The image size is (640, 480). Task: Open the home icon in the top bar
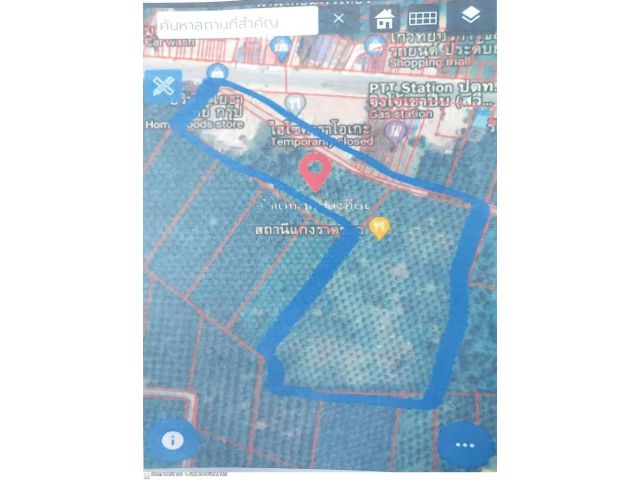(384, 18)
